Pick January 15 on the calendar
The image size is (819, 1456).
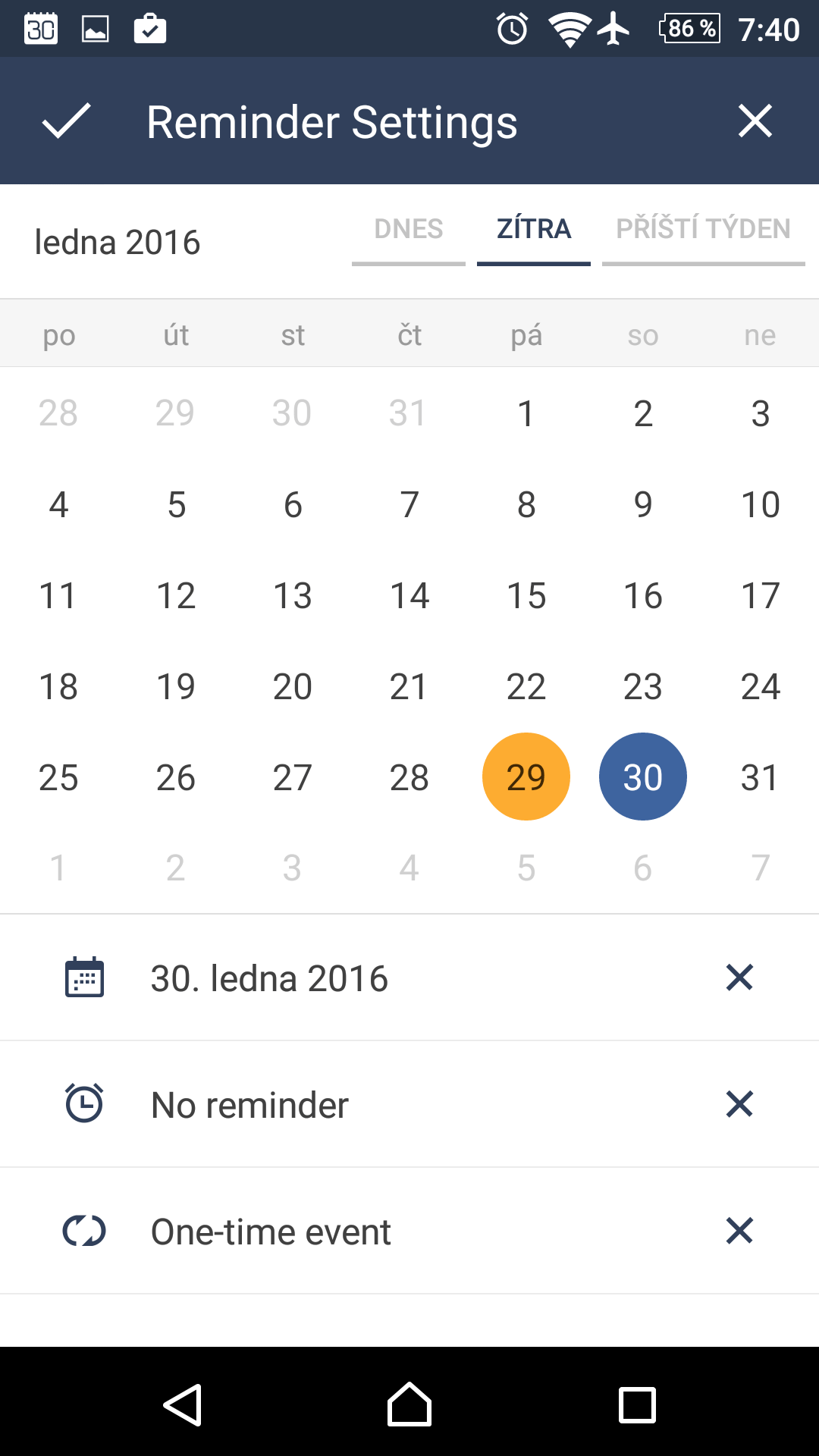tap(526, 595)
